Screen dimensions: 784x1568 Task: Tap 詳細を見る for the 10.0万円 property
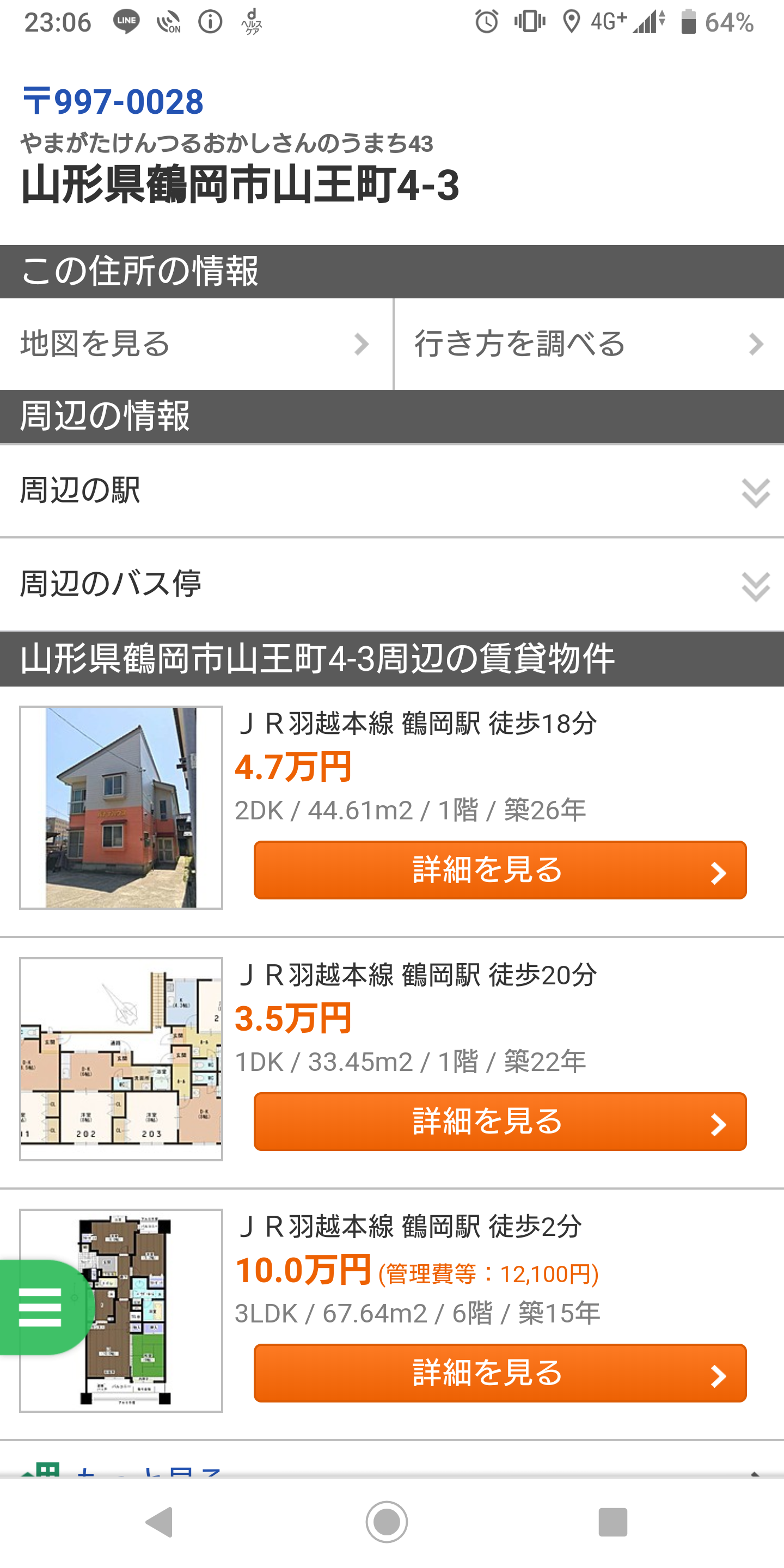pos(500,1373)
